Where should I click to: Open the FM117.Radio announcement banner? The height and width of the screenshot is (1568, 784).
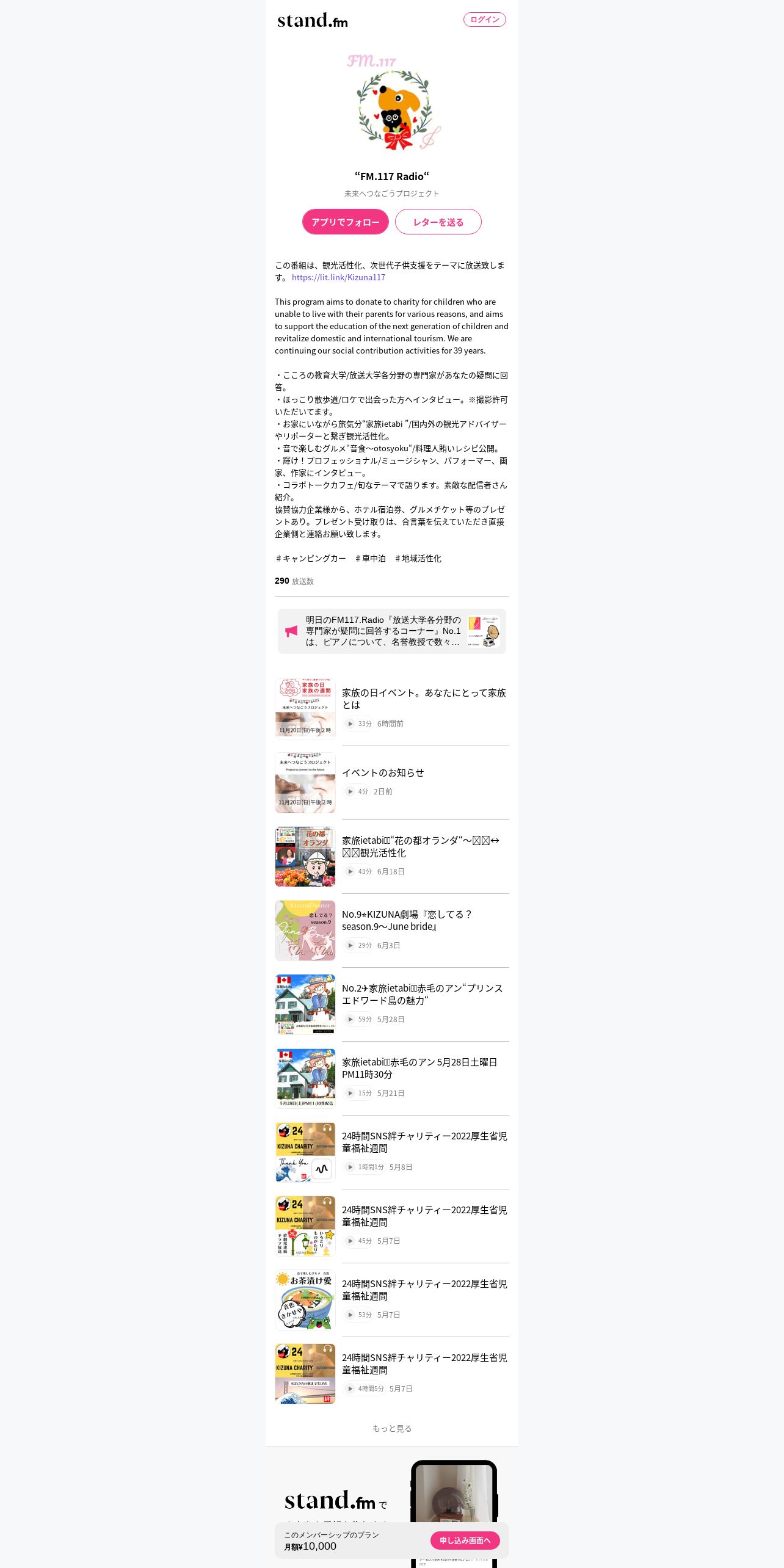point(391,631)
